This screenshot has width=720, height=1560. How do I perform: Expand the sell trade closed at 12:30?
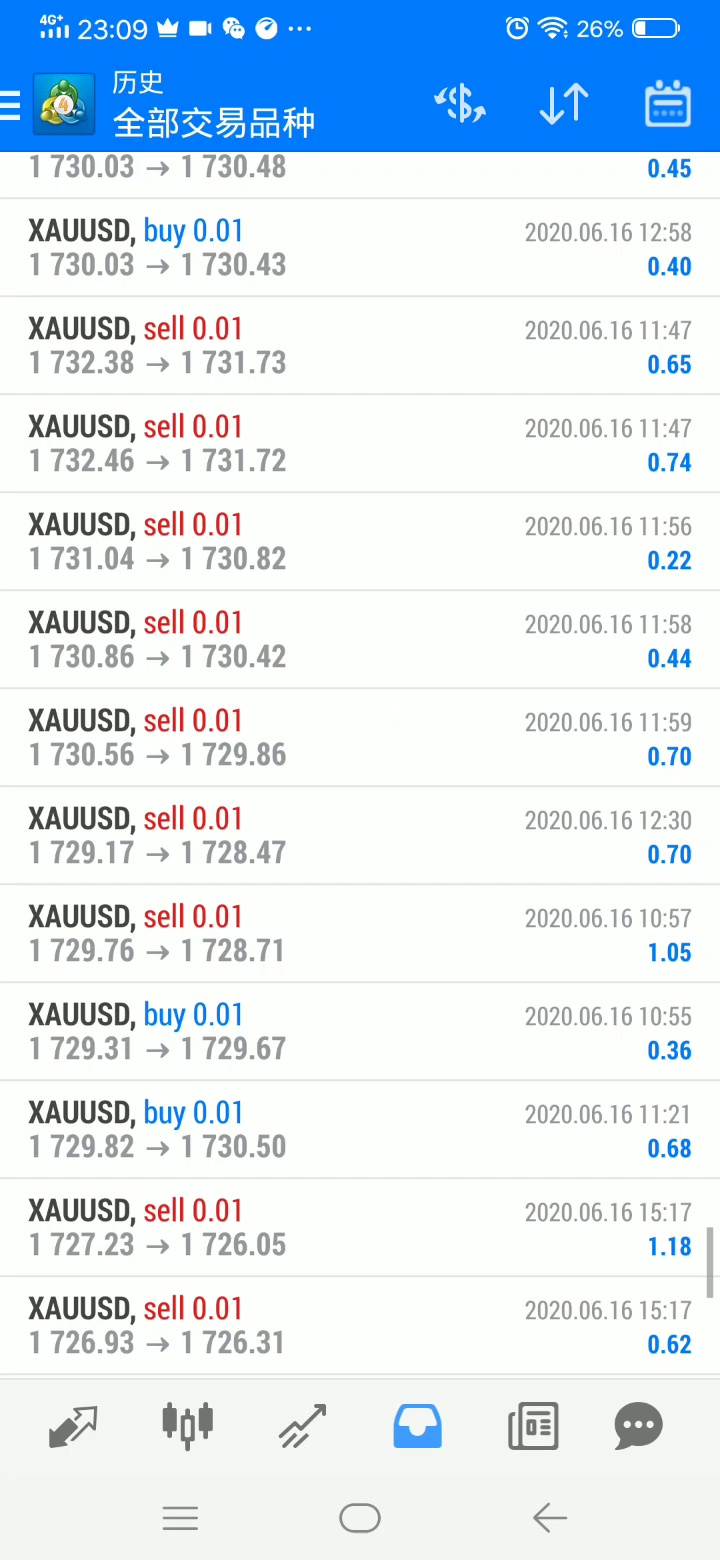pyautogui.click(x=360, y=836)
